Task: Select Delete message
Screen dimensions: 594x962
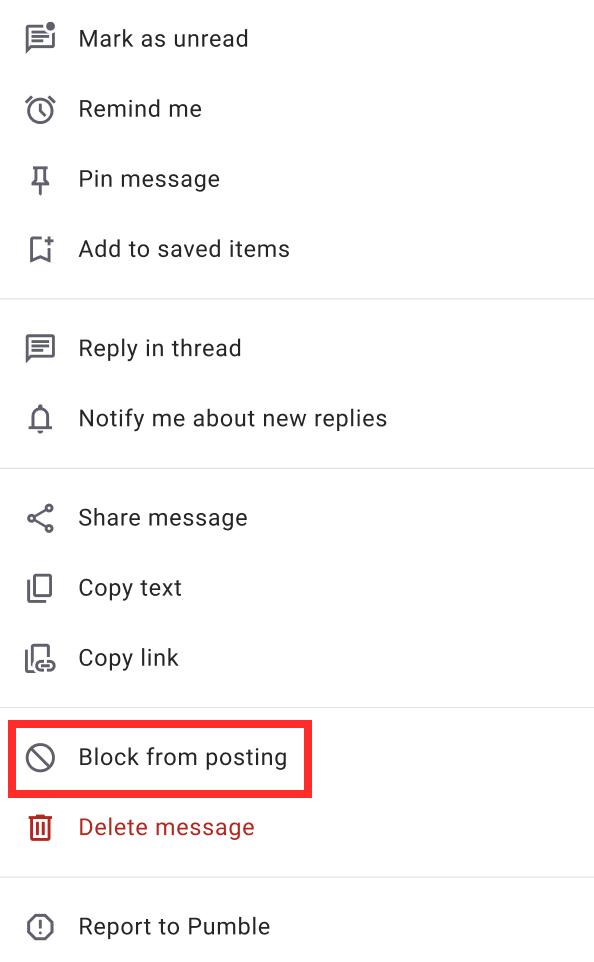Action: [x=297, y=827]
